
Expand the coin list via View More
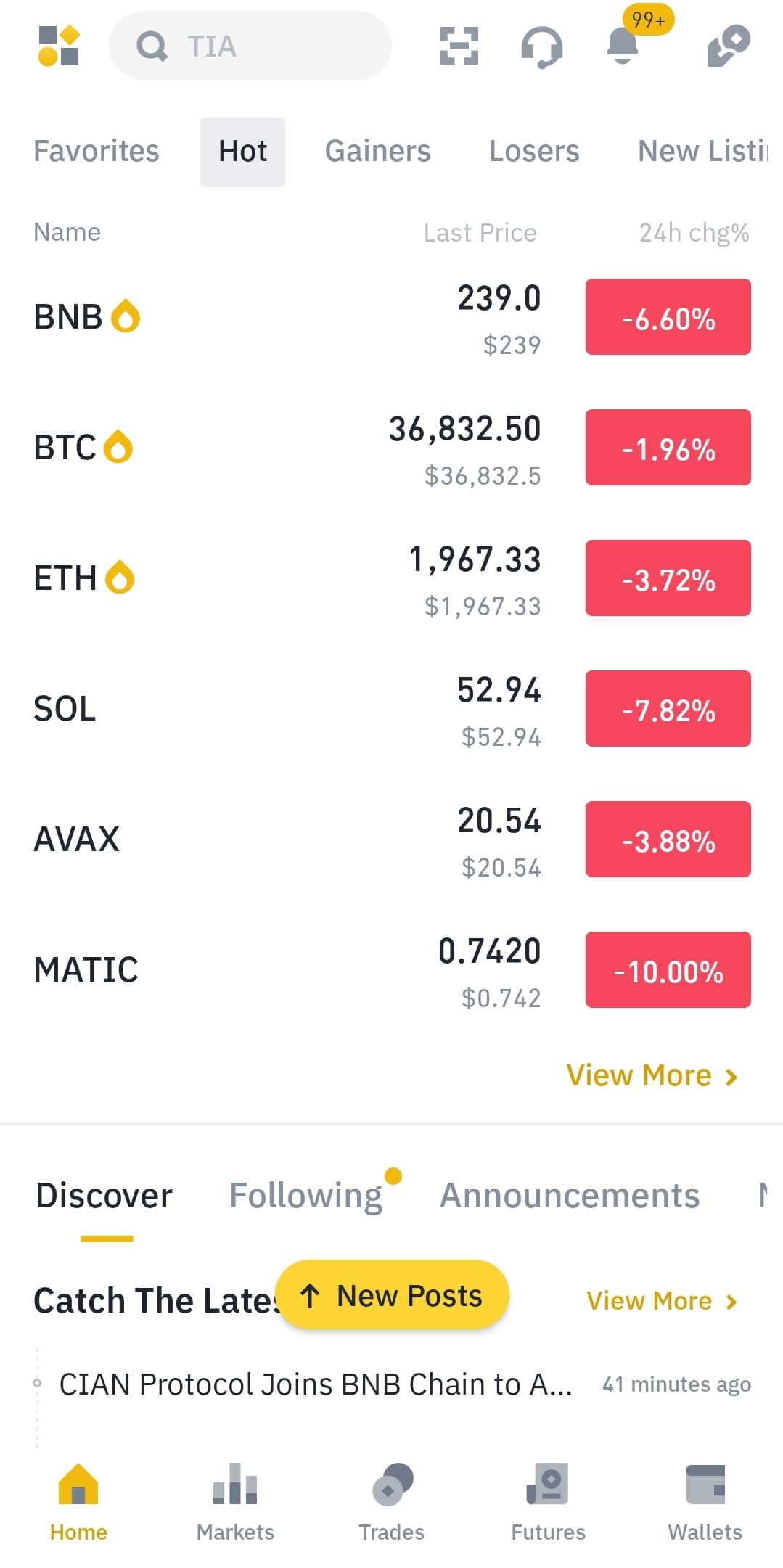[x=652, y=1075]
